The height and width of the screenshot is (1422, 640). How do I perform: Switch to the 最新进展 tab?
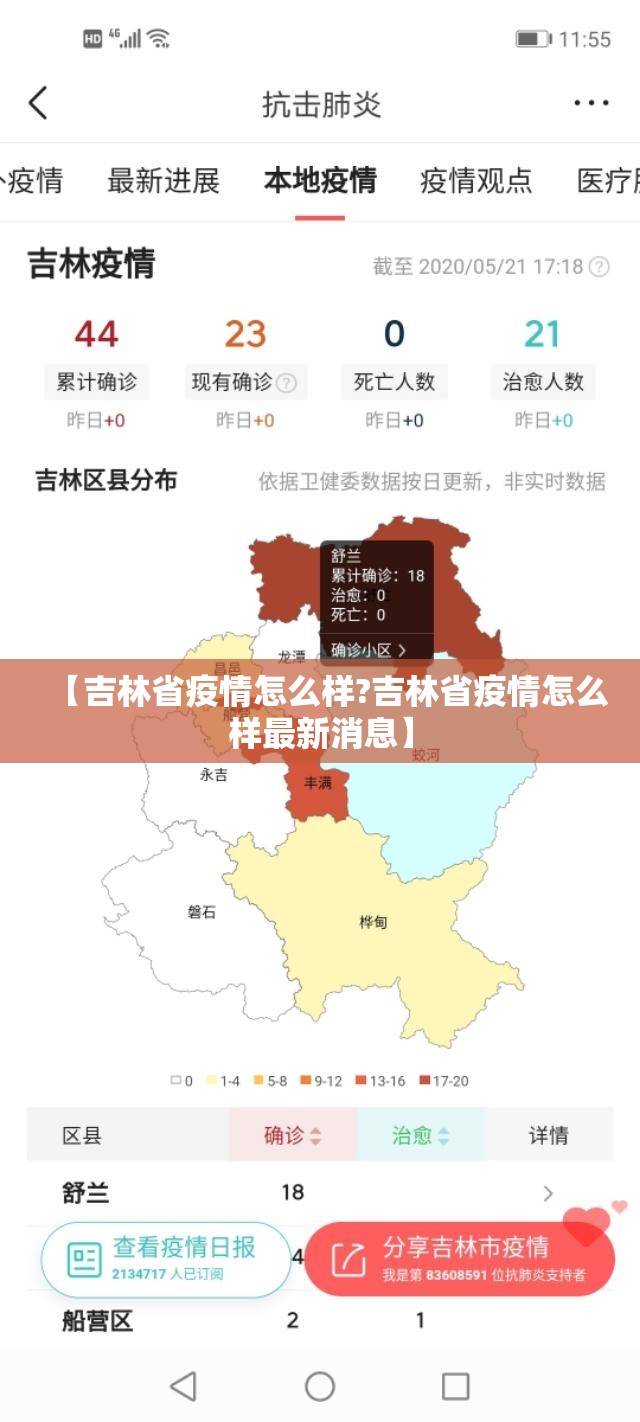pyautogui.click(x=163, y=181)
